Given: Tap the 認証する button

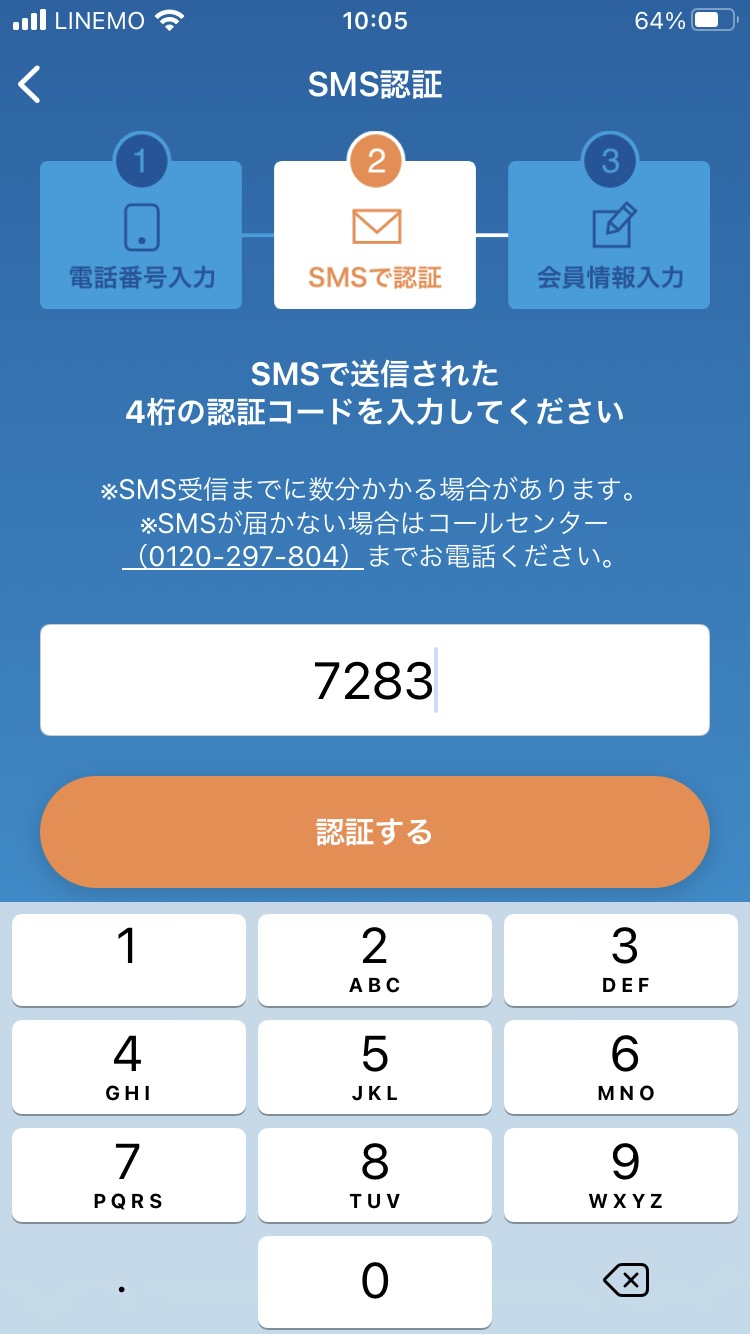Looking at the screenshot, I should coord(375,832).
